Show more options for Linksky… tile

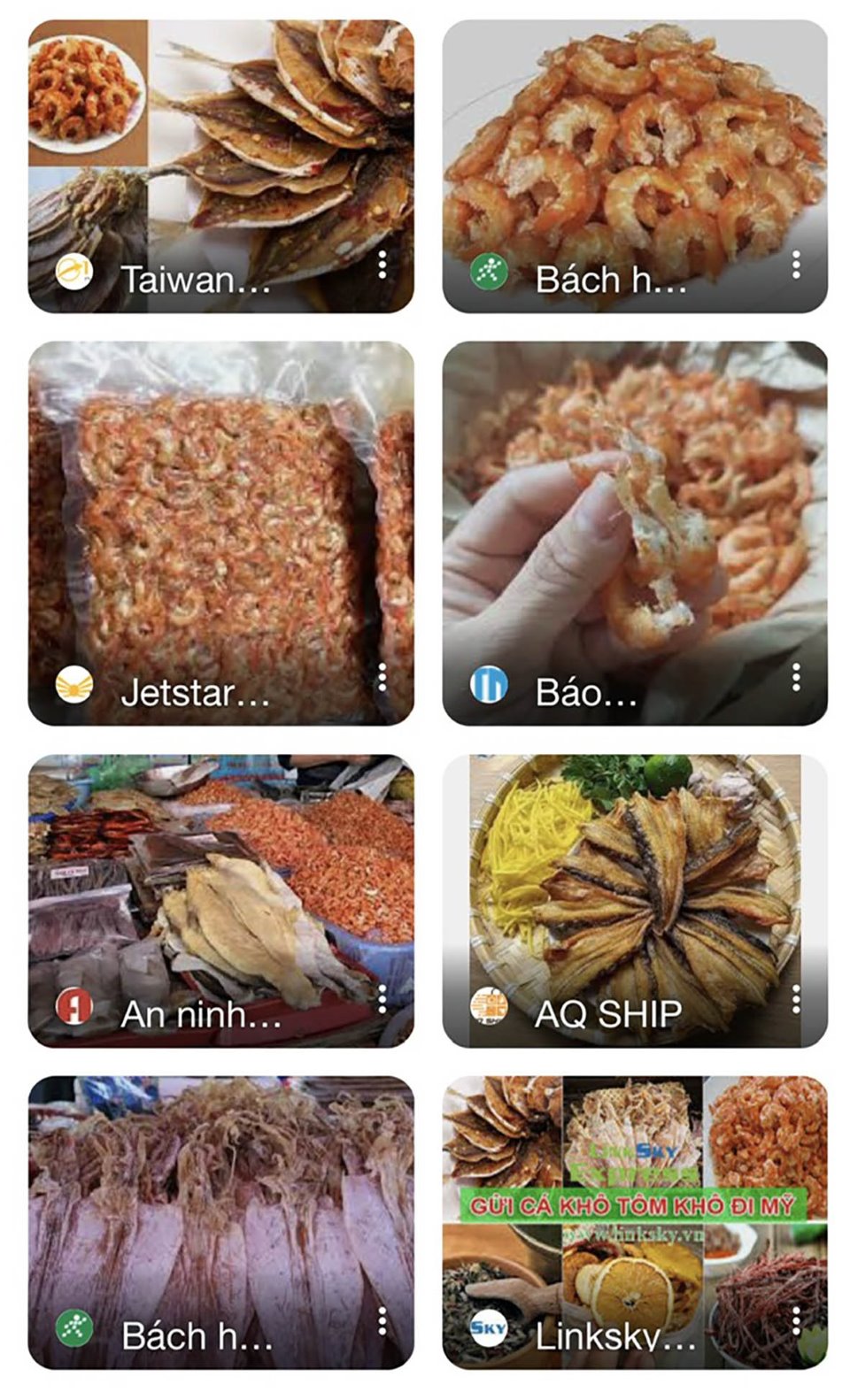click(x=796, y=1321)
